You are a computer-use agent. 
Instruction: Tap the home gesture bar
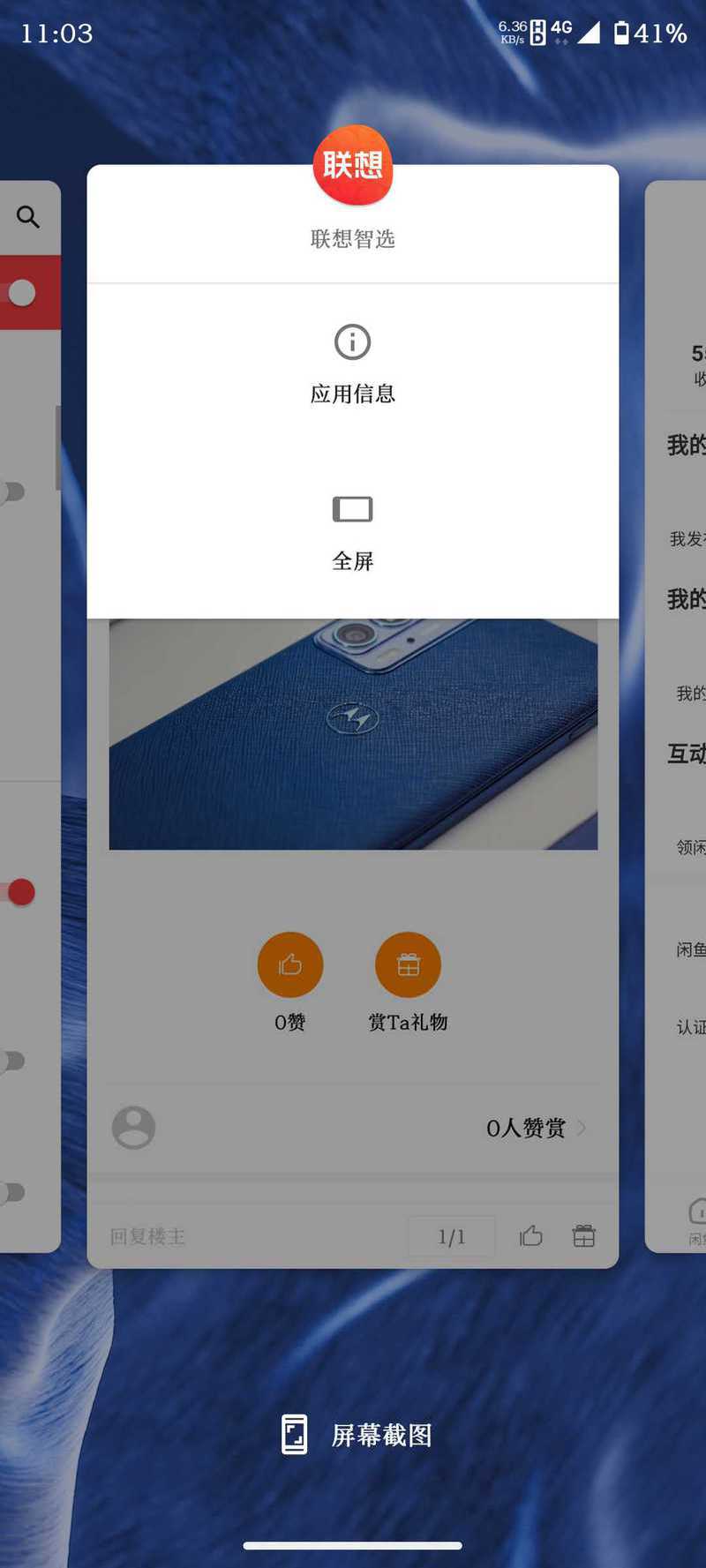(352, 1545)
